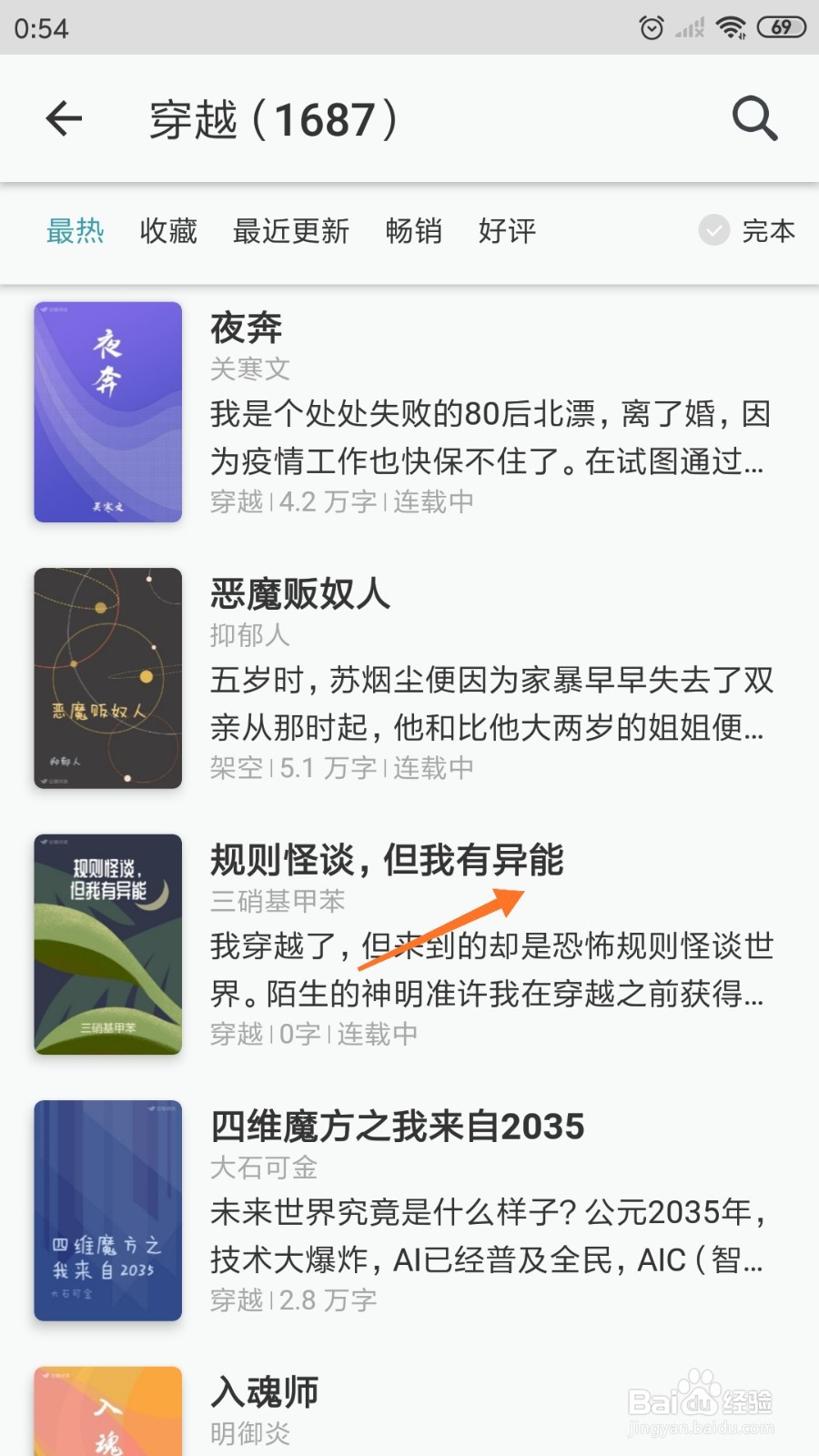Tap the back arrow to return
This screenshot has width=819, height=1456.
(x=64, y=119)
